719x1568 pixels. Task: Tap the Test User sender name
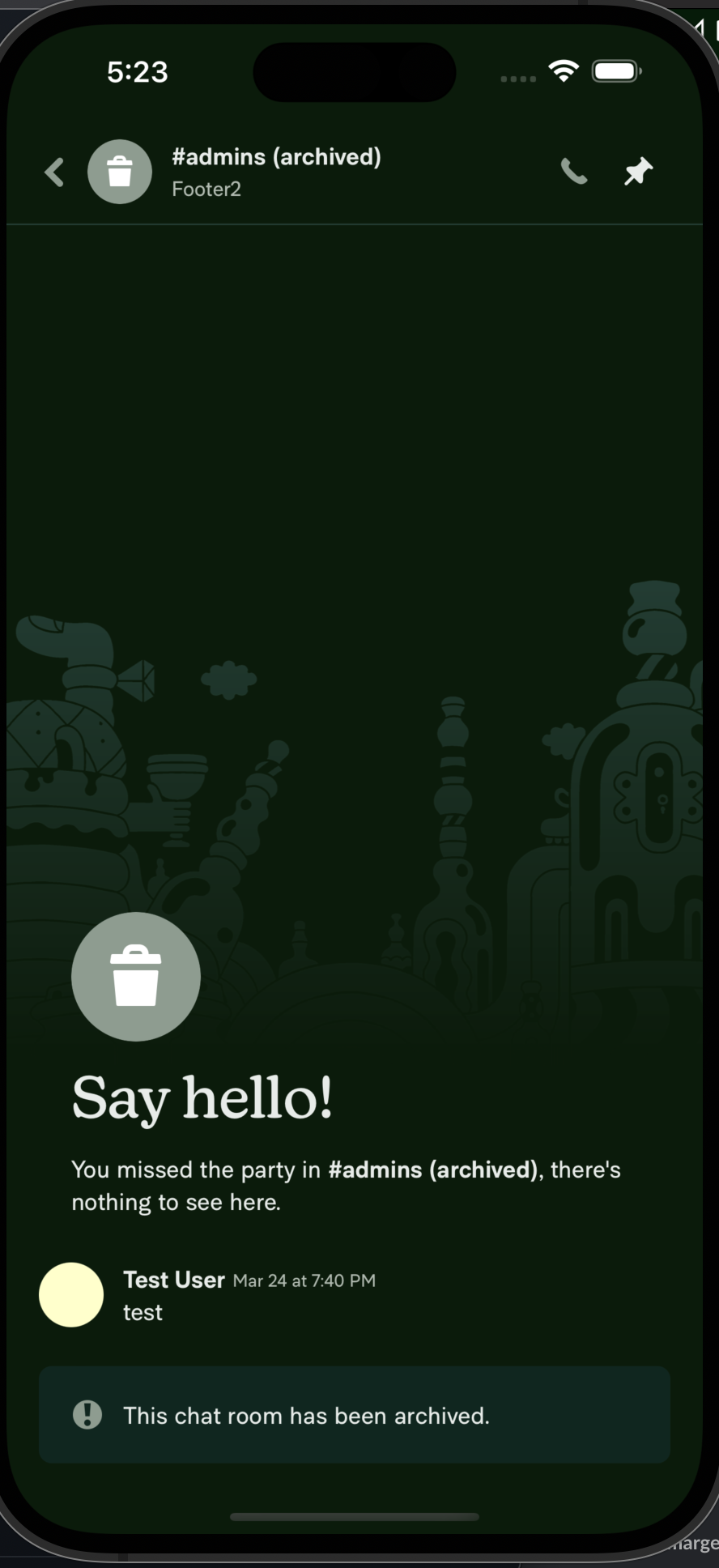pos(173,1280)
